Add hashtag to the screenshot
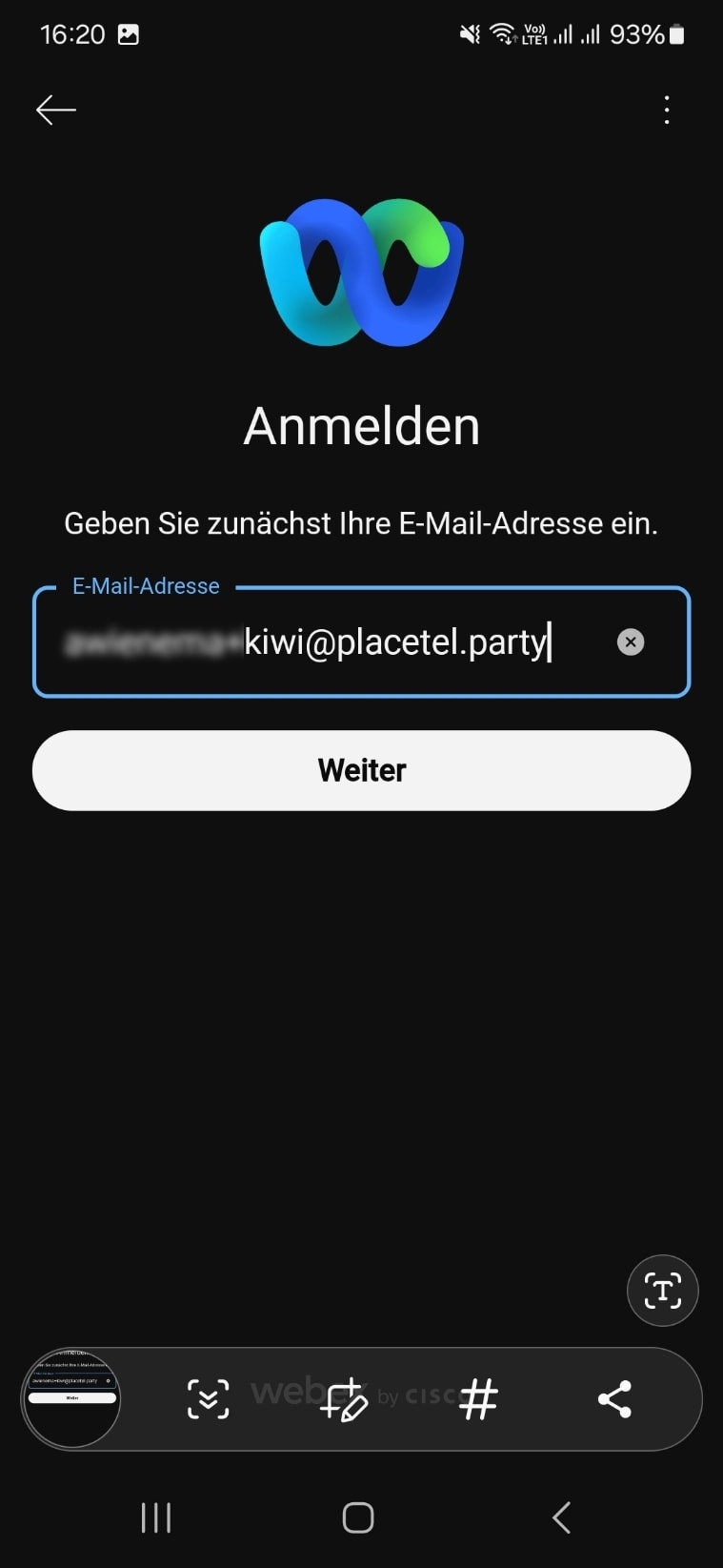The image size is (723, 1568). 478,1399
